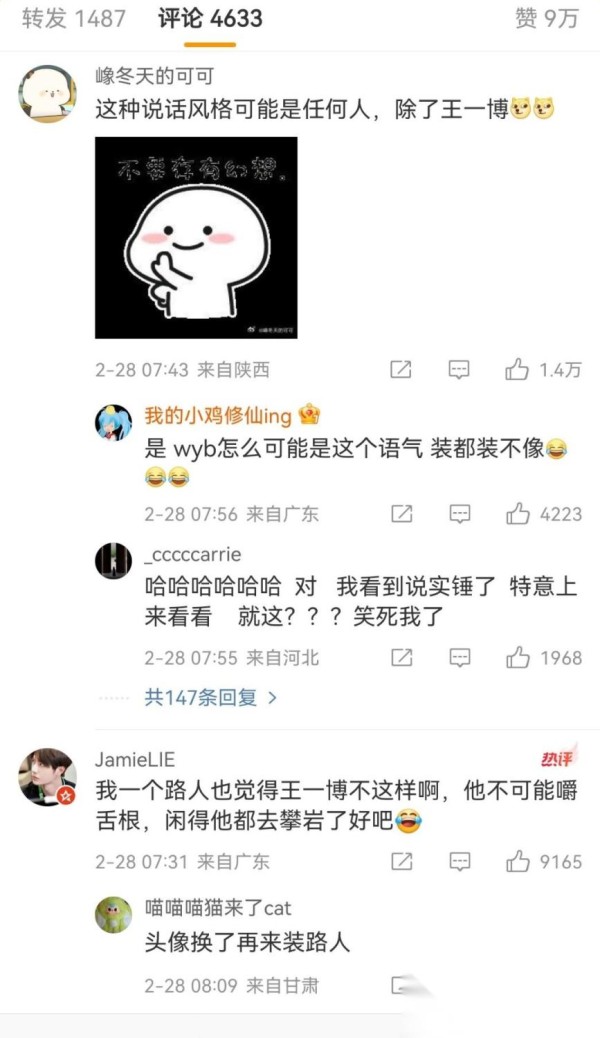Open the meme image in 嶑冬天的可可's comment
Image resolution: width=600 pixels, height=1038 pixels.
click(196, 237)
